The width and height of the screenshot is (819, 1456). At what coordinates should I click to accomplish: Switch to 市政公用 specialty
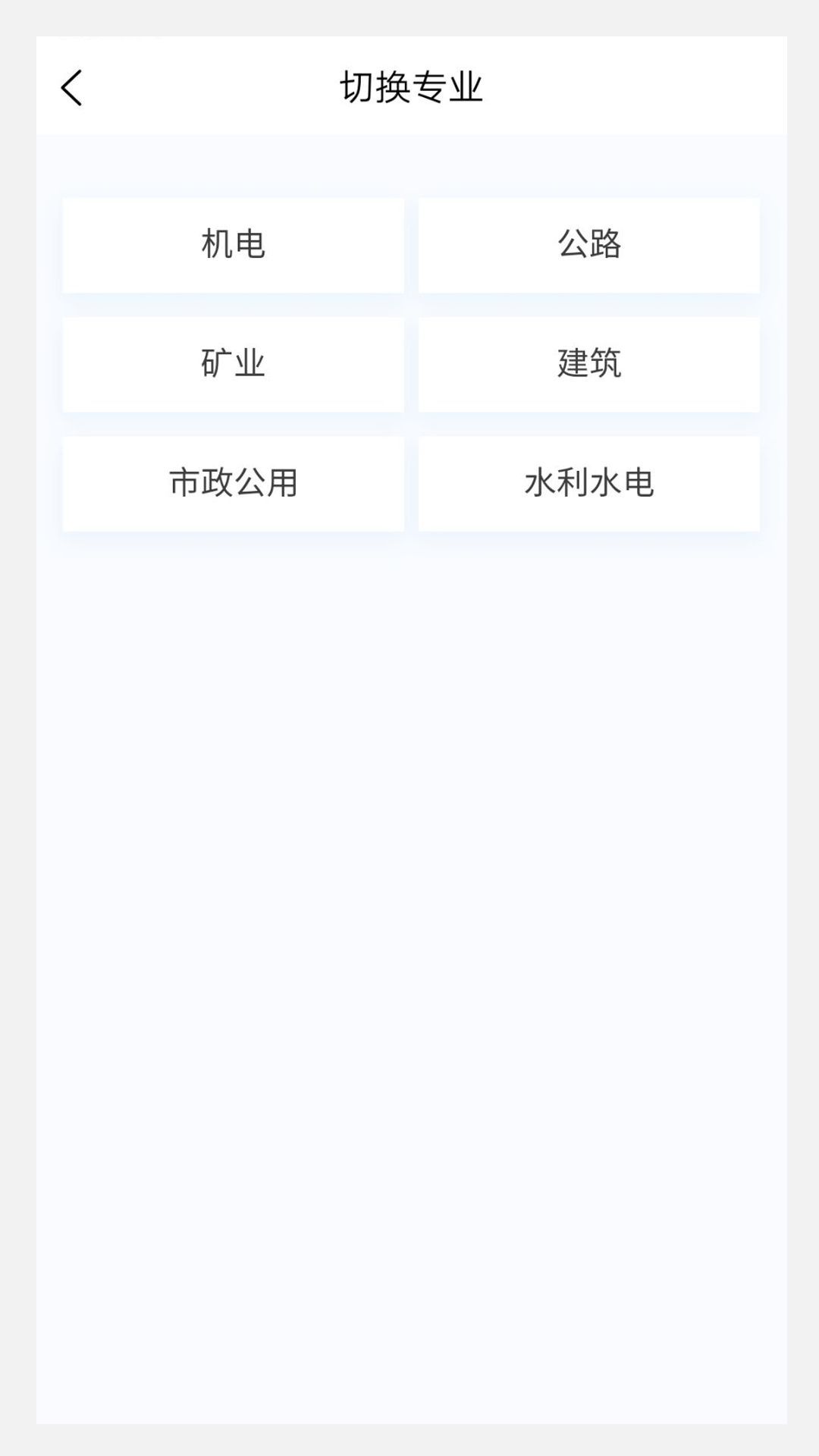coord(233,483)
